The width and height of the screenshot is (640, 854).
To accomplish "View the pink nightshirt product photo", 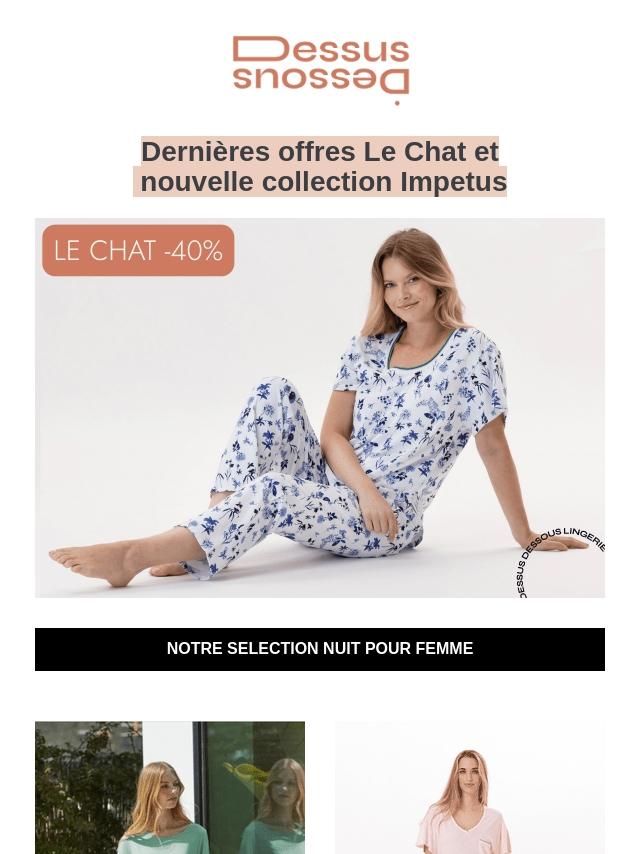I will pyautogui.click(x=470, y=788).
